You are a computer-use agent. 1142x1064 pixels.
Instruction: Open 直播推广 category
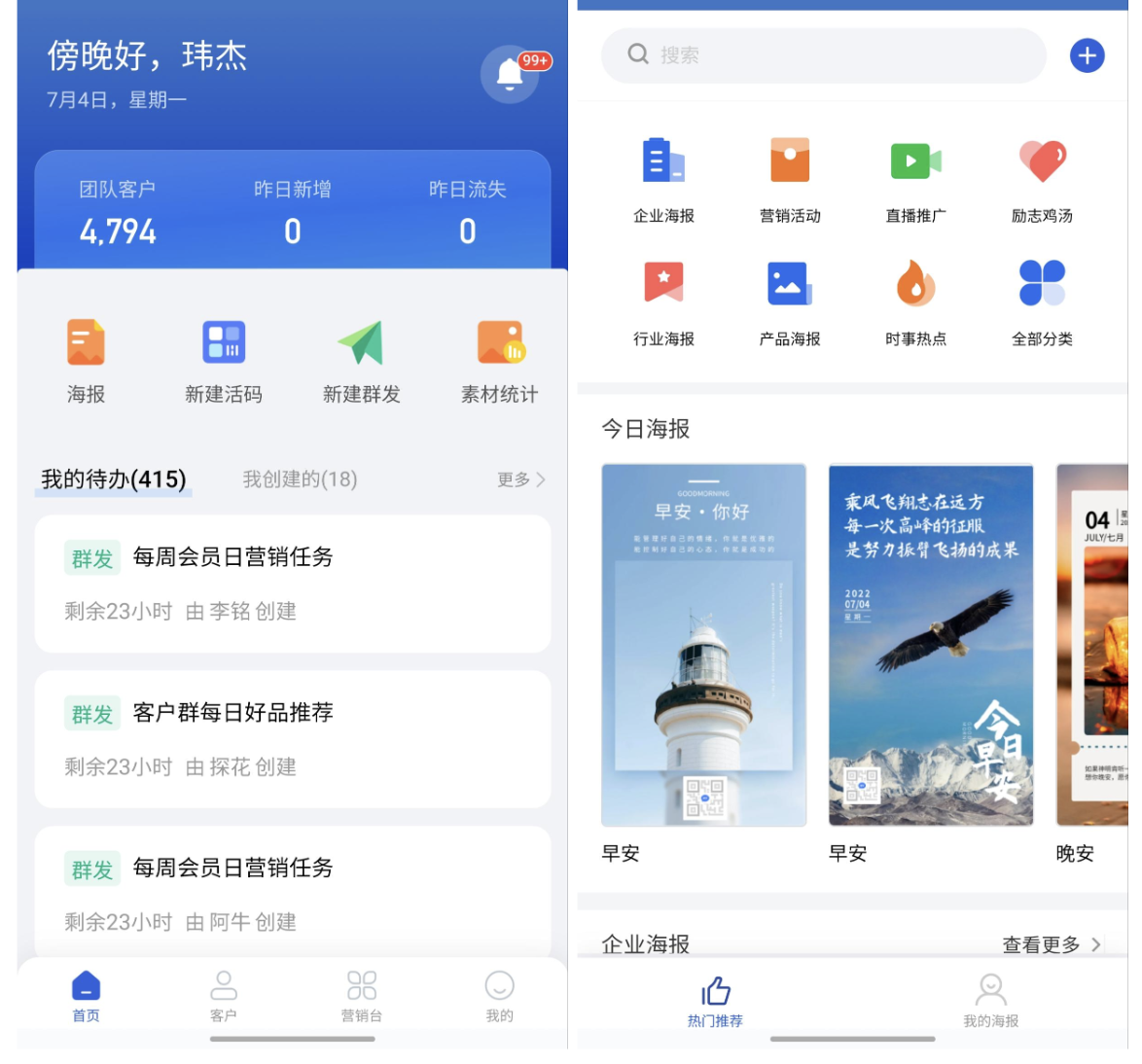tap(915, 180)
